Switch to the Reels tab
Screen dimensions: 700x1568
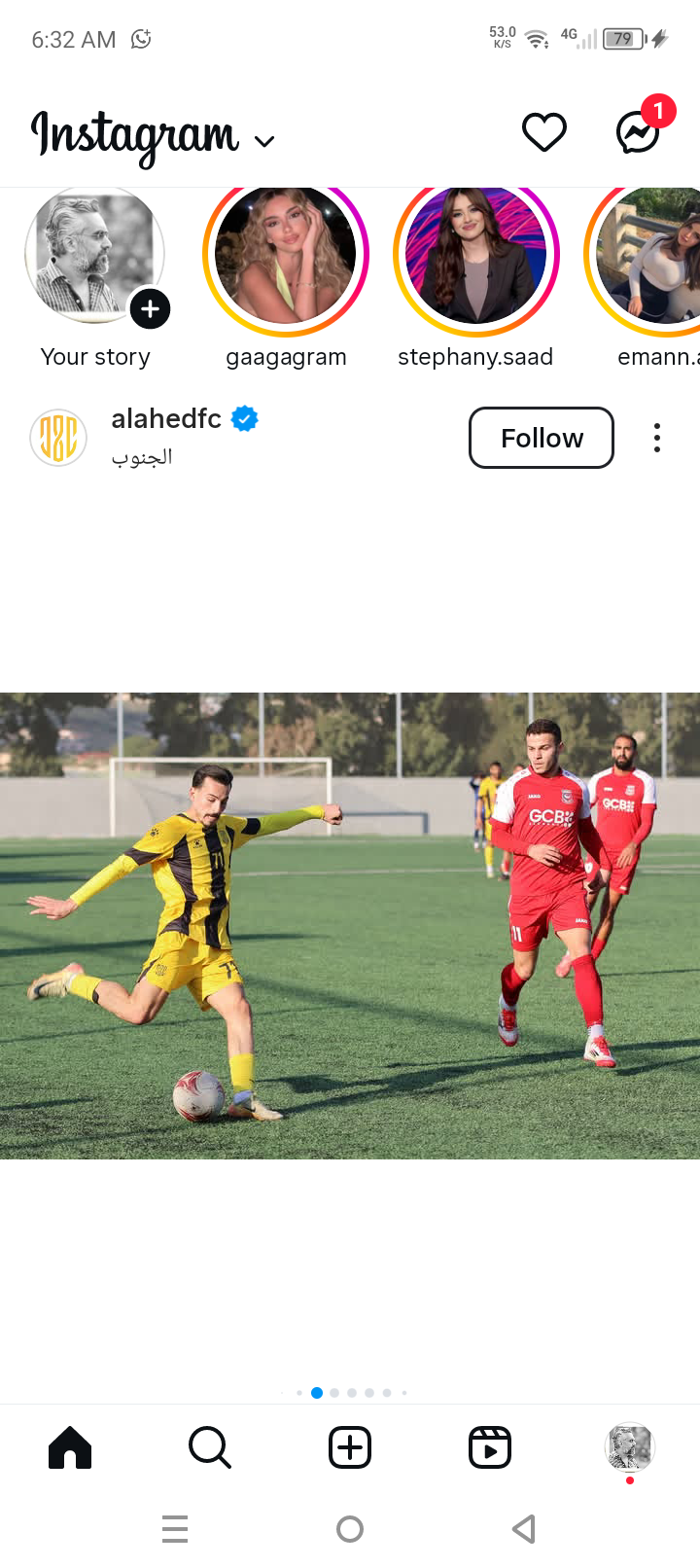click(x=490, y=1447)
